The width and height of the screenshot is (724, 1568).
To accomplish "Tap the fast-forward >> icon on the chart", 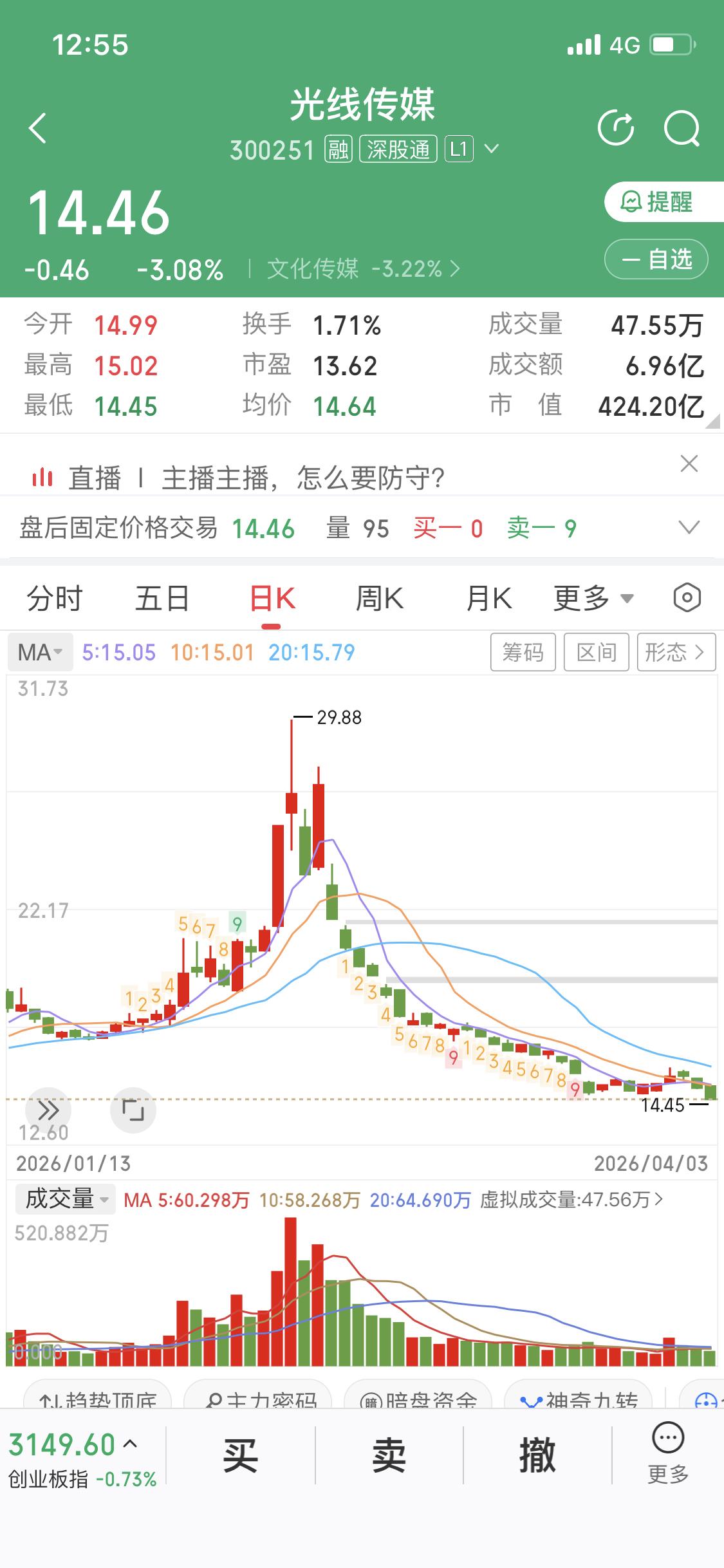I will [46, 1110].
